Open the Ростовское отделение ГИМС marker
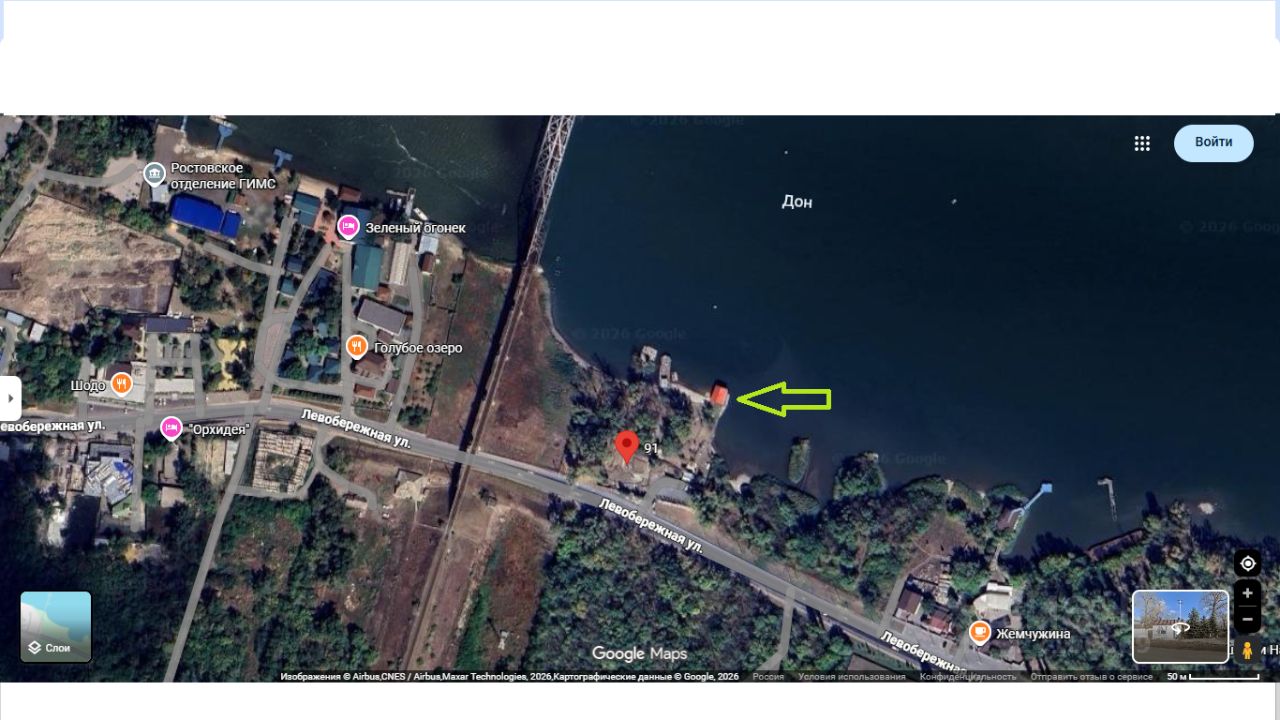Viewport: 1280px width, 720px height. tap(154, 174)
